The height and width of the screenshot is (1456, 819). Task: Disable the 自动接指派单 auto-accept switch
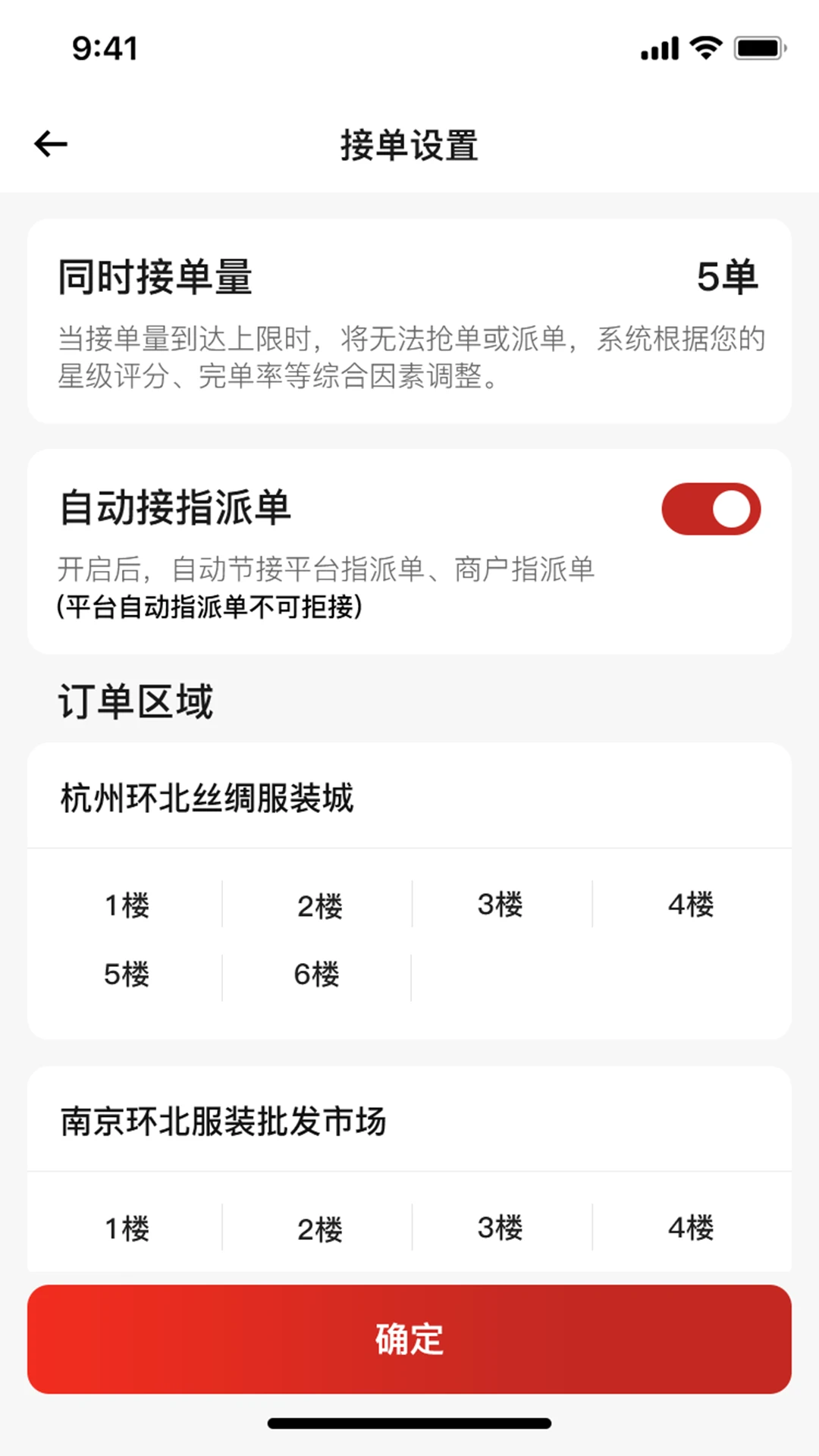pyautogui.click(x=711, y=508)
